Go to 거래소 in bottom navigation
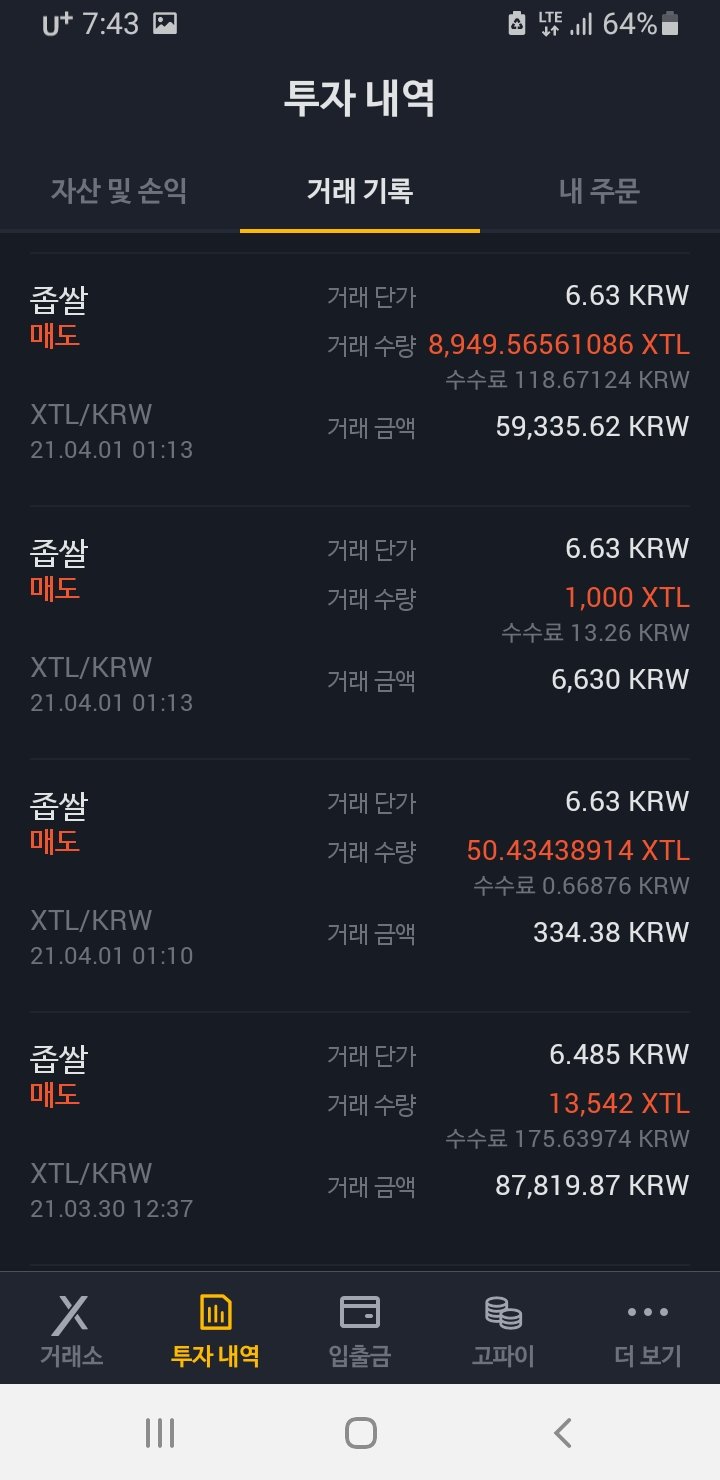This screenshot has width=720, height=1480. (x=71, y=1329)
